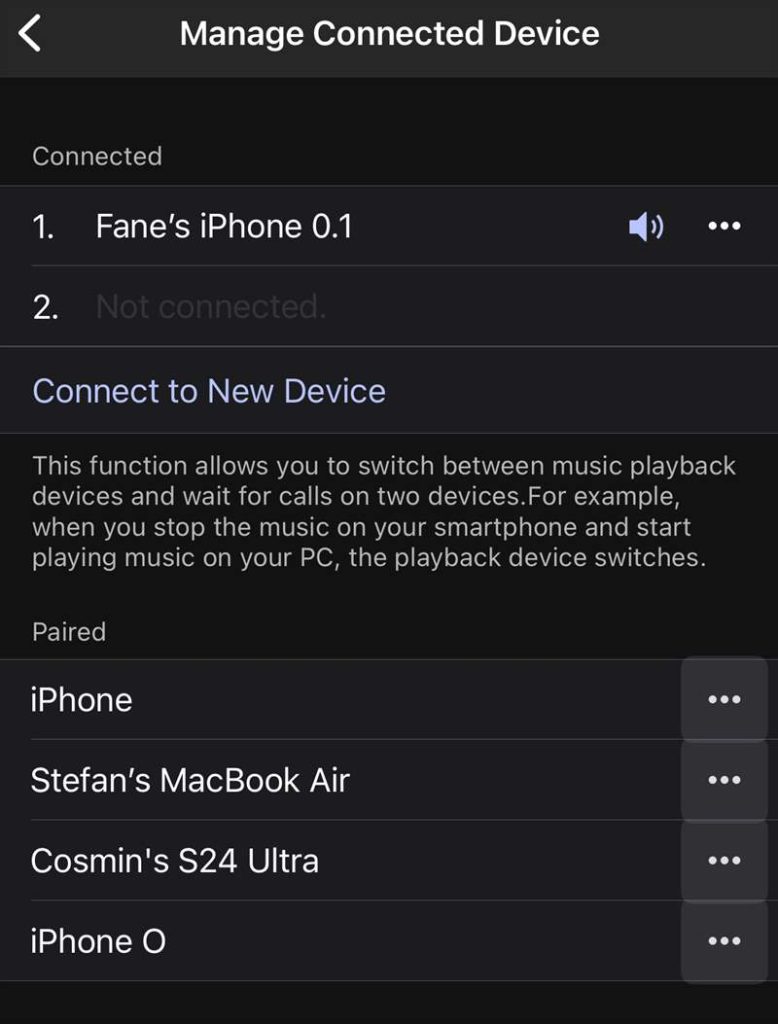Open options for Fane's iPhone 0.1

click(724, 226)
